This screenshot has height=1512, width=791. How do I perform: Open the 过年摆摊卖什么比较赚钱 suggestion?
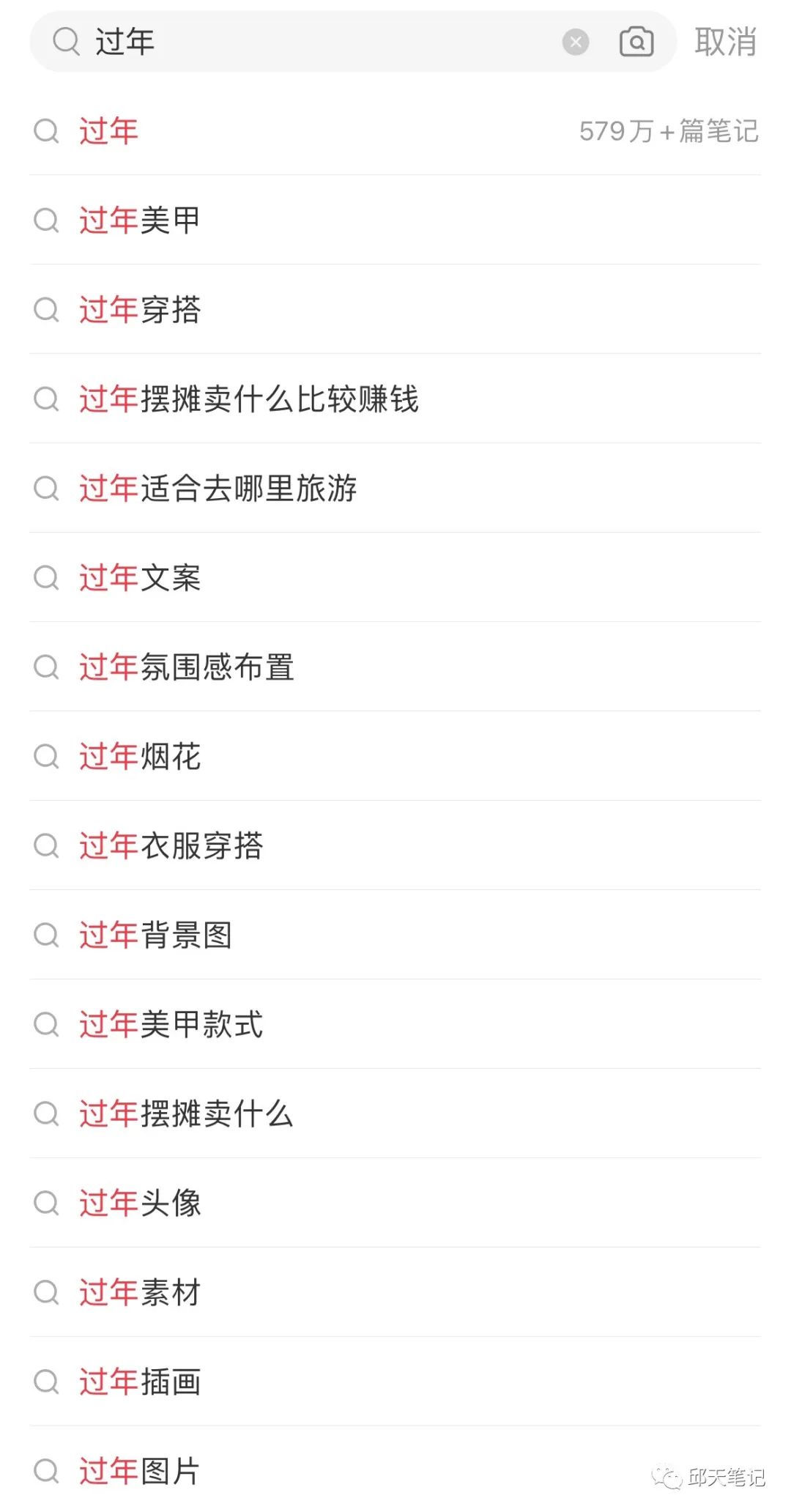pyautogui.click(x=249, y=399)
